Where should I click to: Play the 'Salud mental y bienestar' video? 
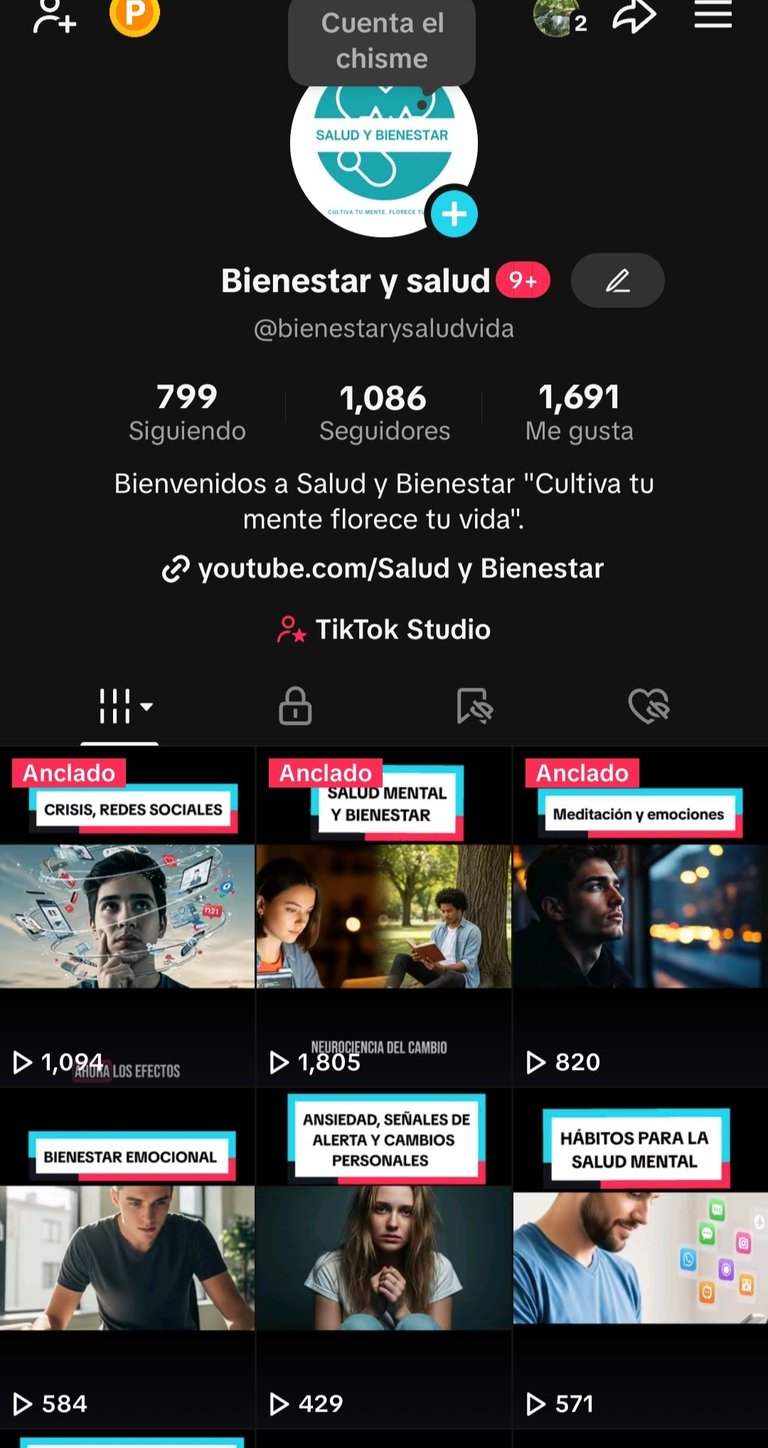384,915
